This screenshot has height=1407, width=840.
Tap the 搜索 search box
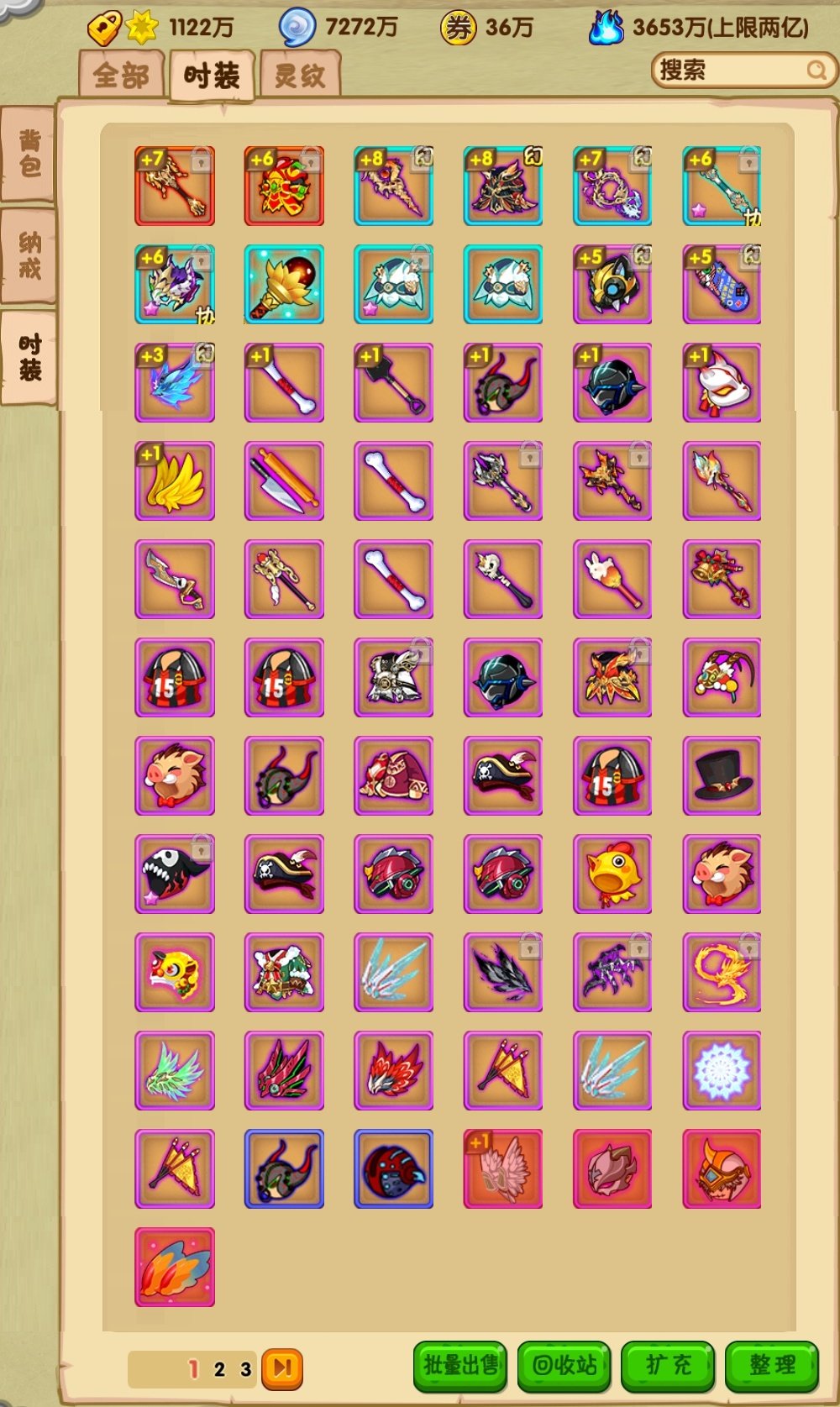tap(731, 70)
